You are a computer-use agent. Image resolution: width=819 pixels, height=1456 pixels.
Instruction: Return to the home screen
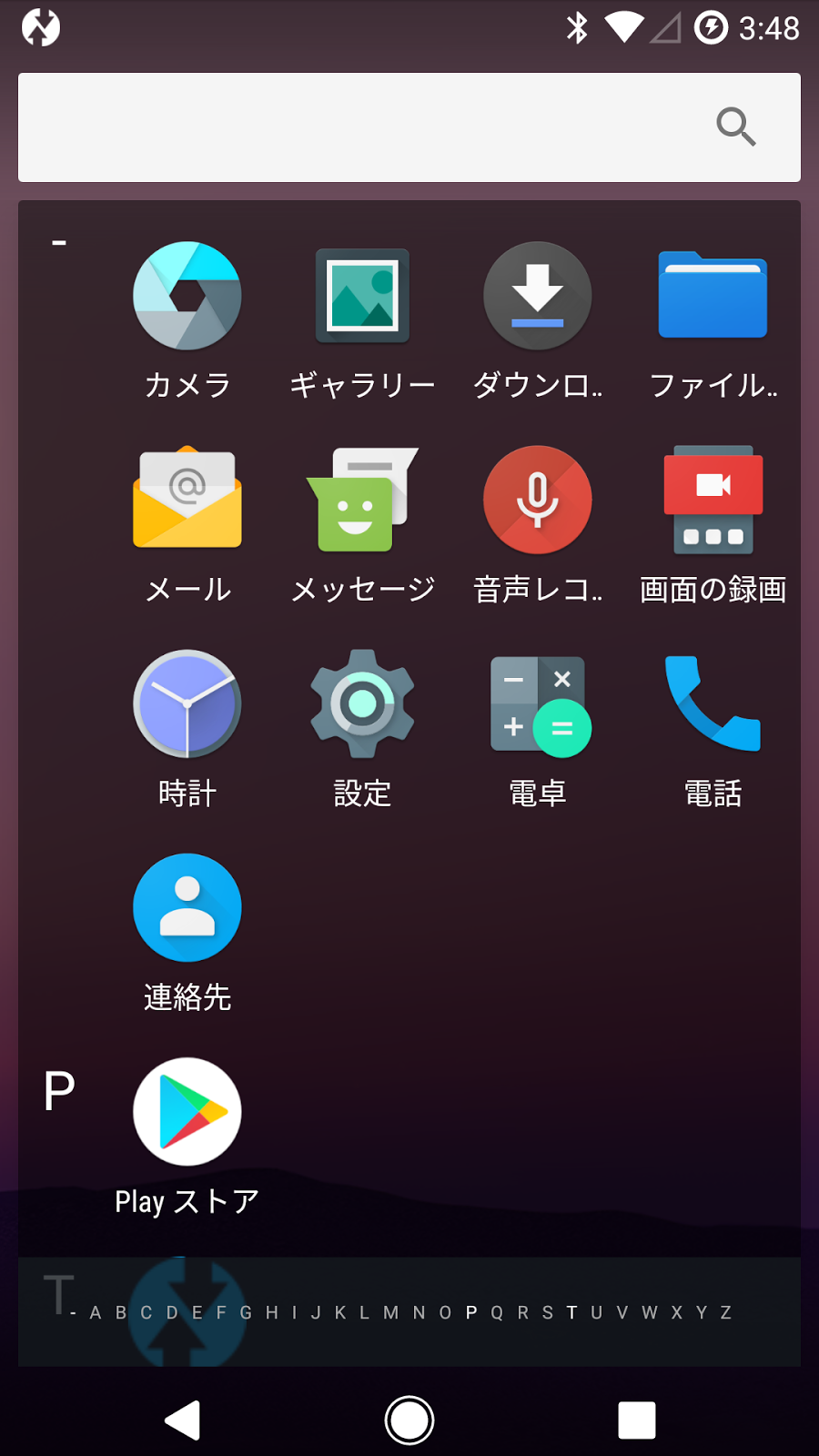(409, 1420)
